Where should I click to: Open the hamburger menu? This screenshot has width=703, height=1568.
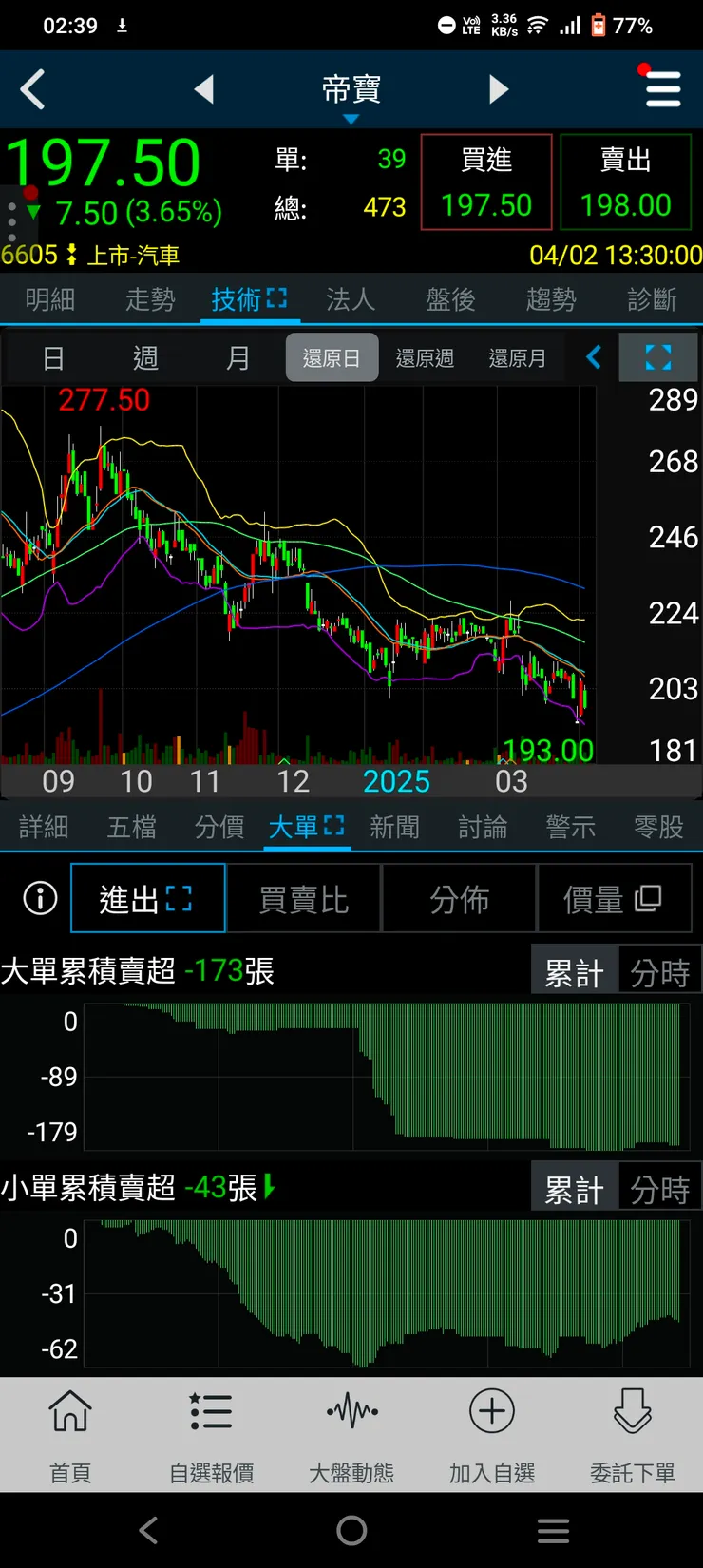point(662,90)
